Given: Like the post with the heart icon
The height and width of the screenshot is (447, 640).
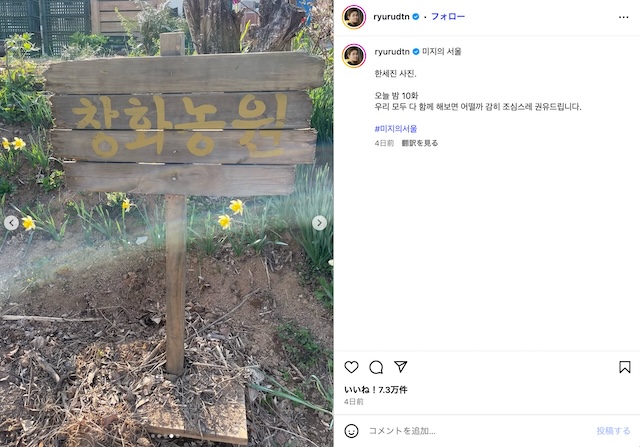Looking at the screenshot, I should (351, 367).
